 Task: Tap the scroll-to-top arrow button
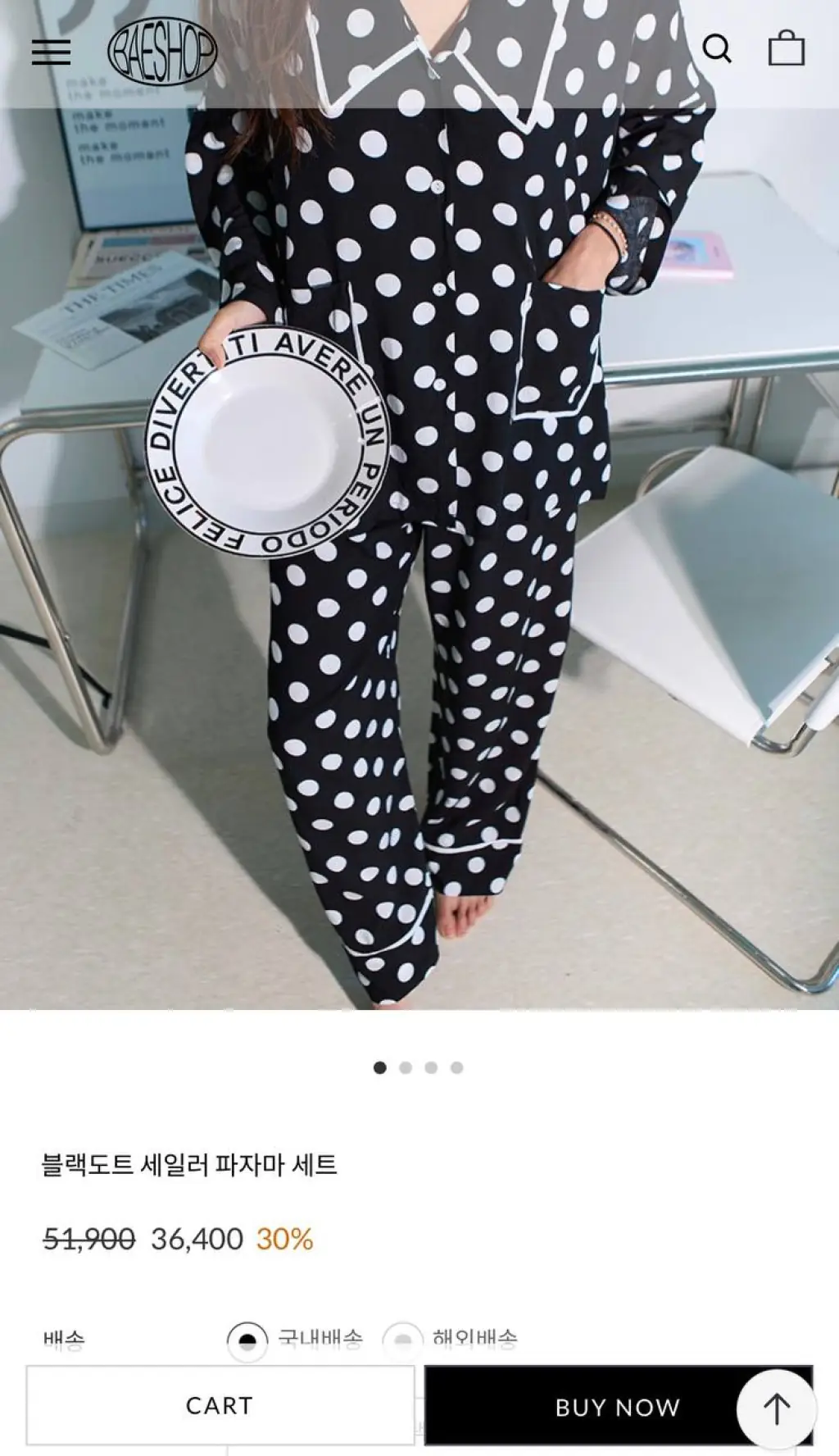pos(776,1409)
